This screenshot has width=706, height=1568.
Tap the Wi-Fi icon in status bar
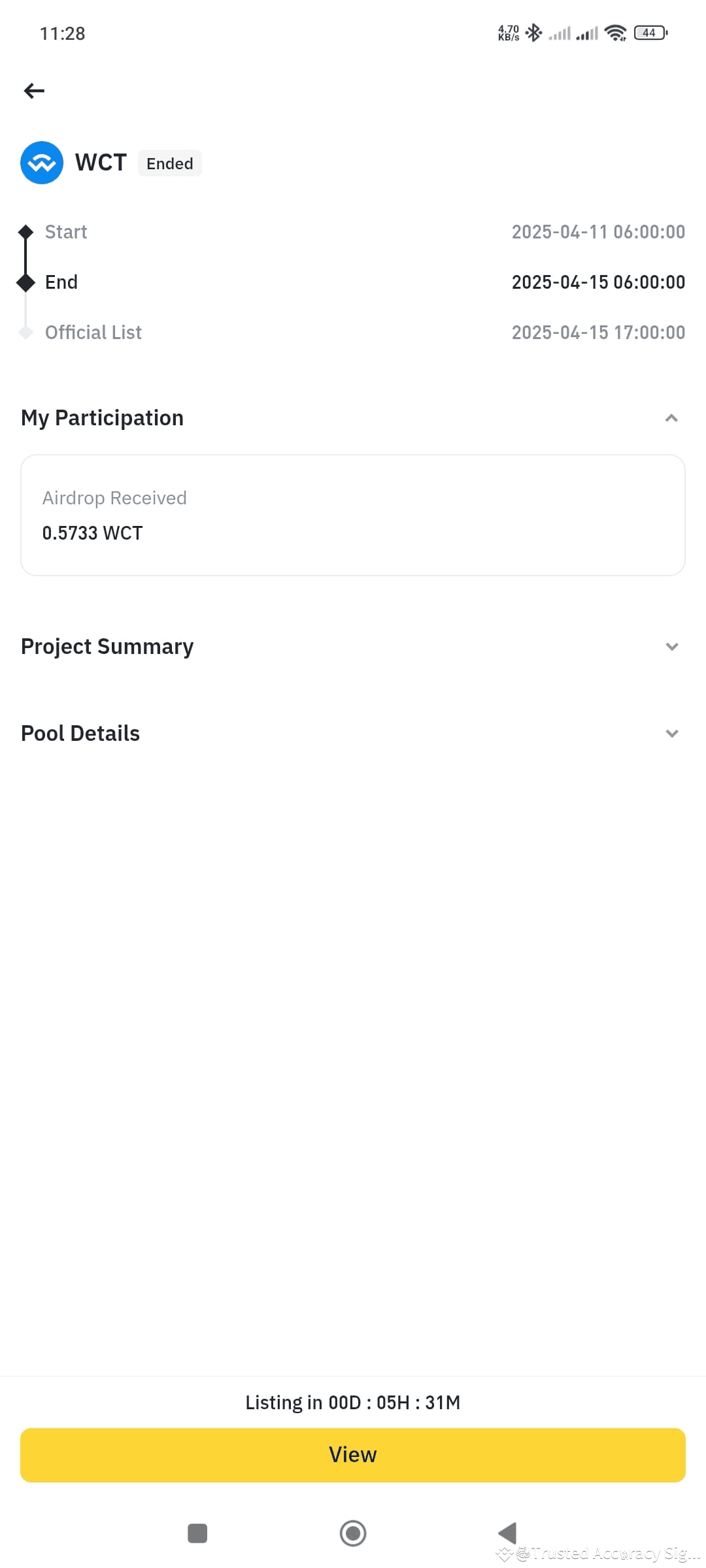615,32
